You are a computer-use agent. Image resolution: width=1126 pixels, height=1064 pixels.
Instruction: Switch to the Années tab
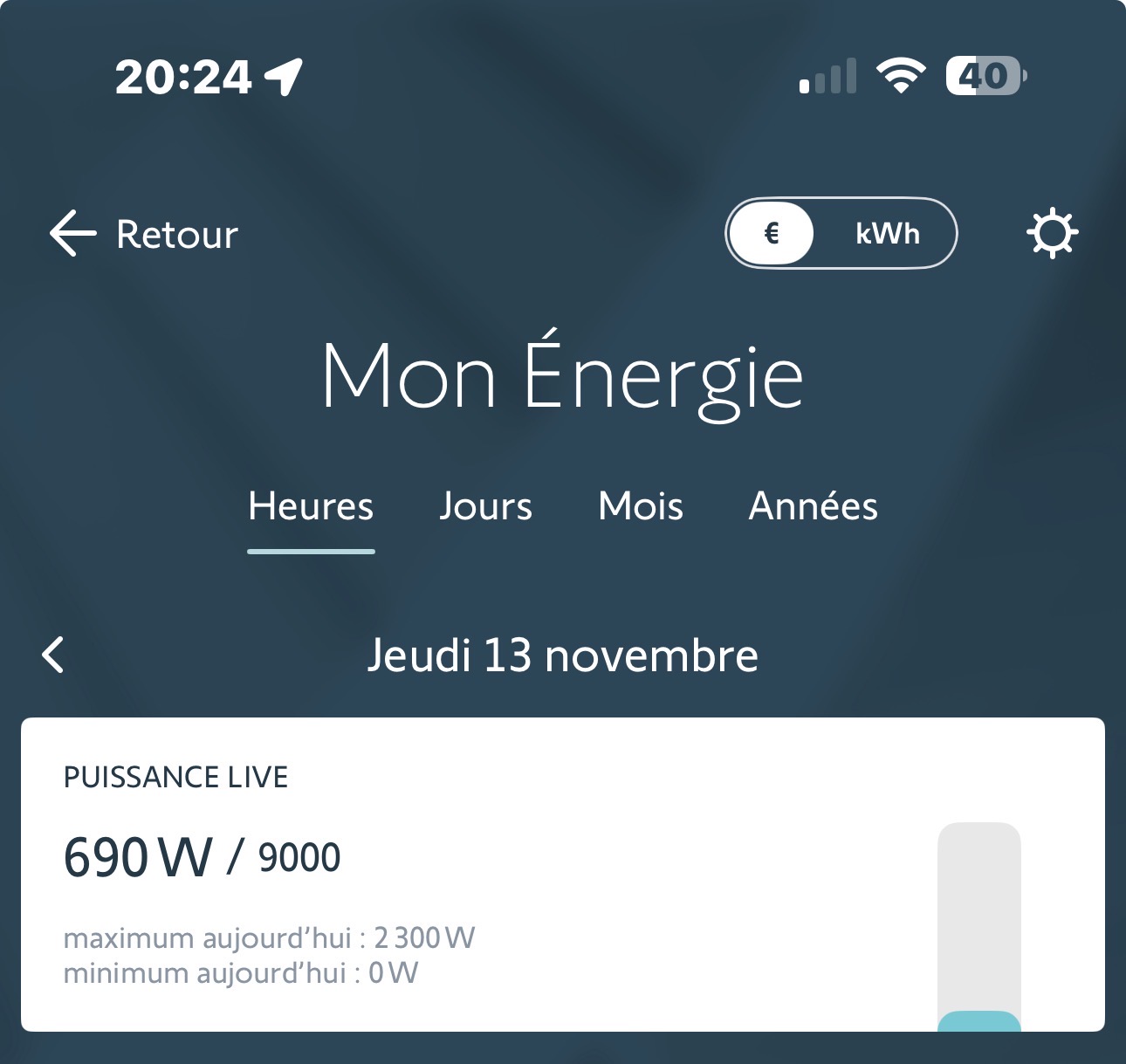coord(813,507)
